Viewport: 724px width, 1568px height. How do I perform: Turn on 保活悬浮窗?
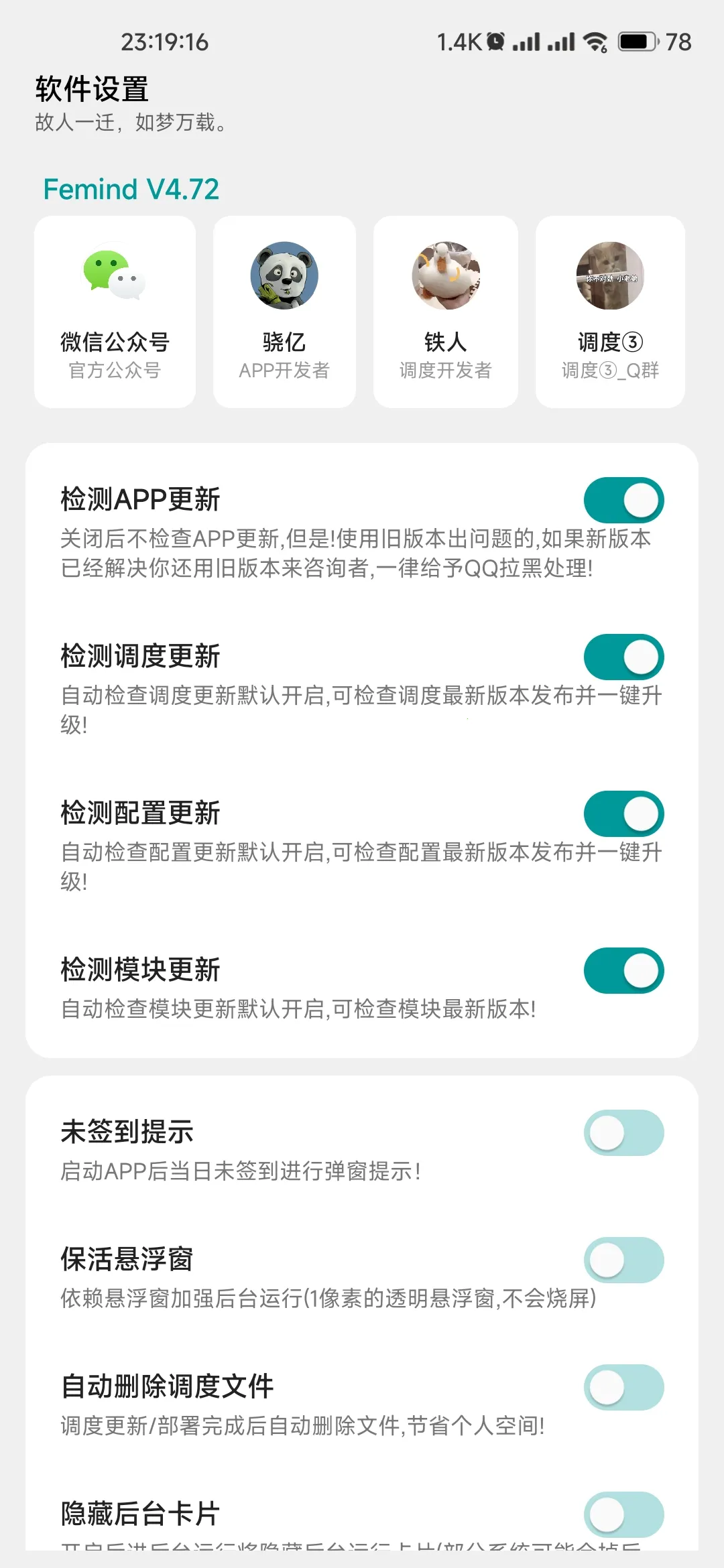[623, 1260]
